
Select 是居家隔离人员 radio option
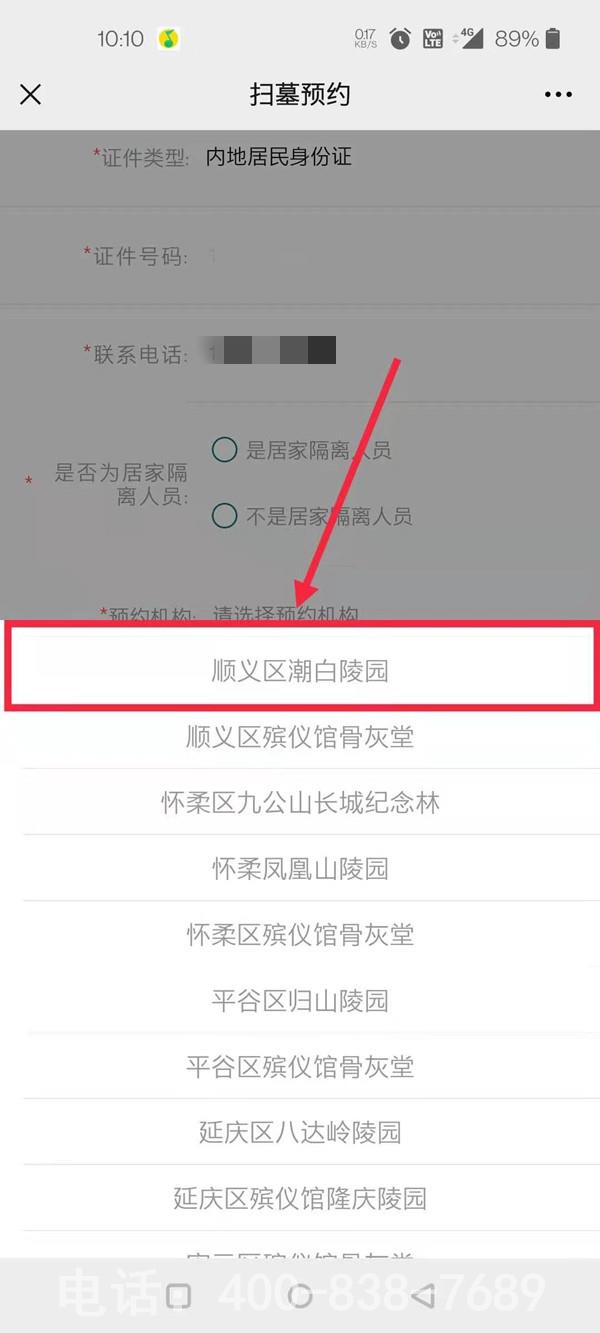[x=225, y=450]
